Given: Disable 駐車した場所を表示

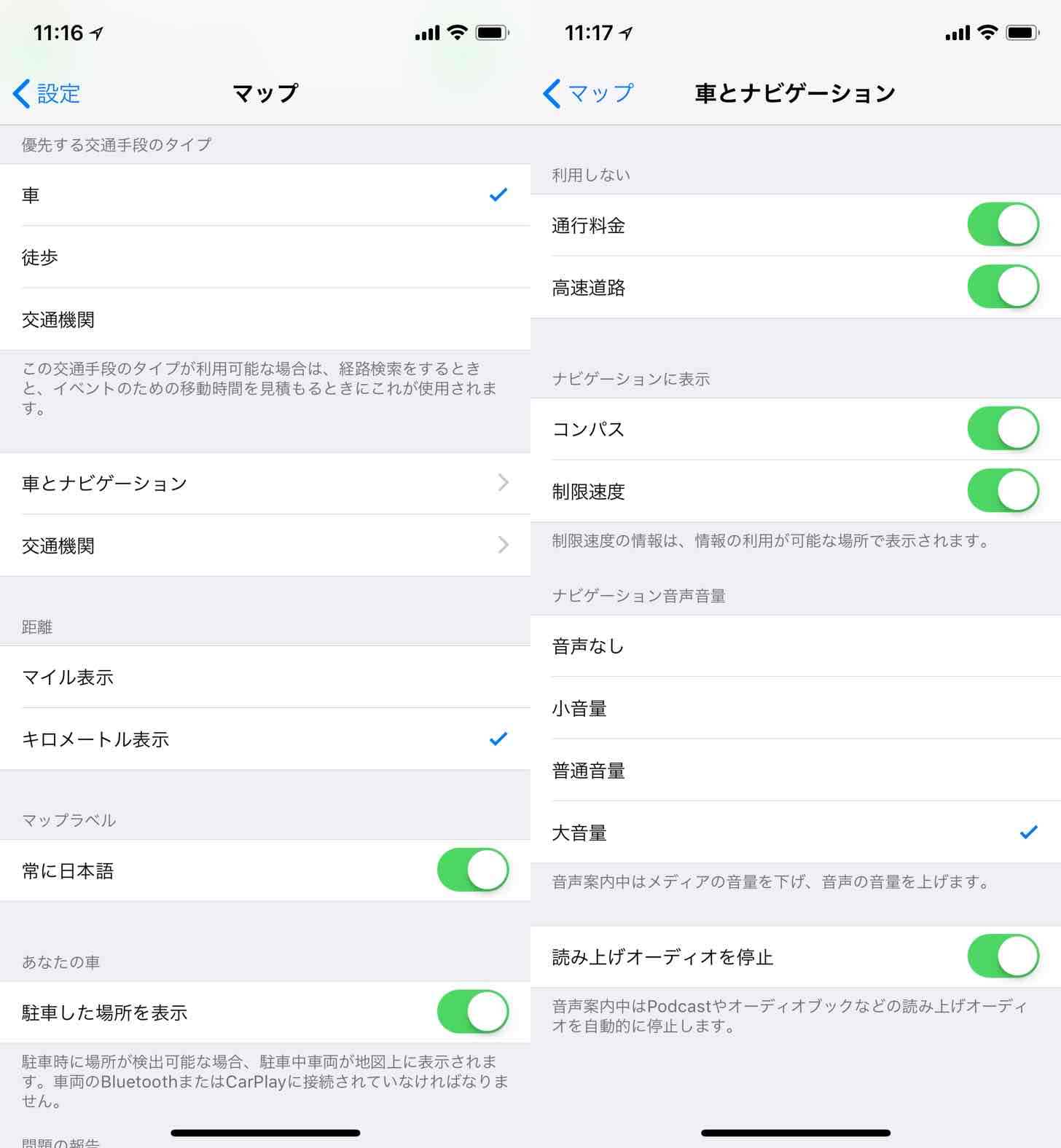Looking at the screenshot, I should (x=472, y=1012).
